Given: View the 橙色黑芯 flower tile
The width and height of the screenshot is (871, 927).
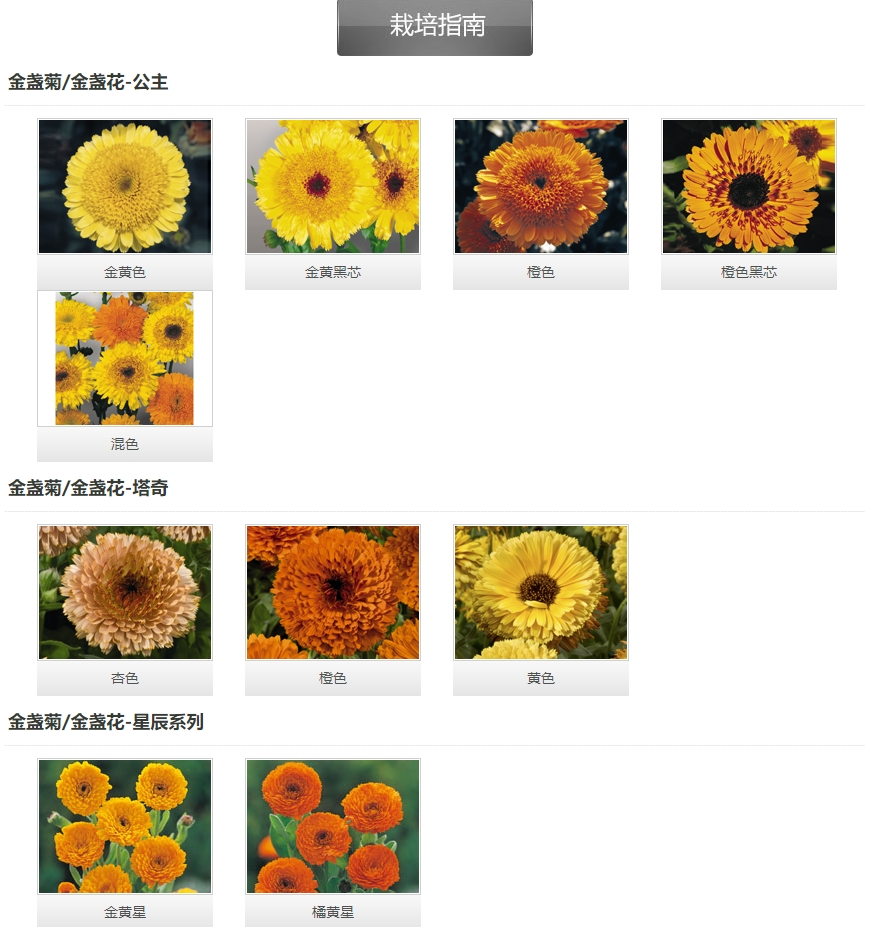Looking at the screenshot, I should [x=749, y=187].
